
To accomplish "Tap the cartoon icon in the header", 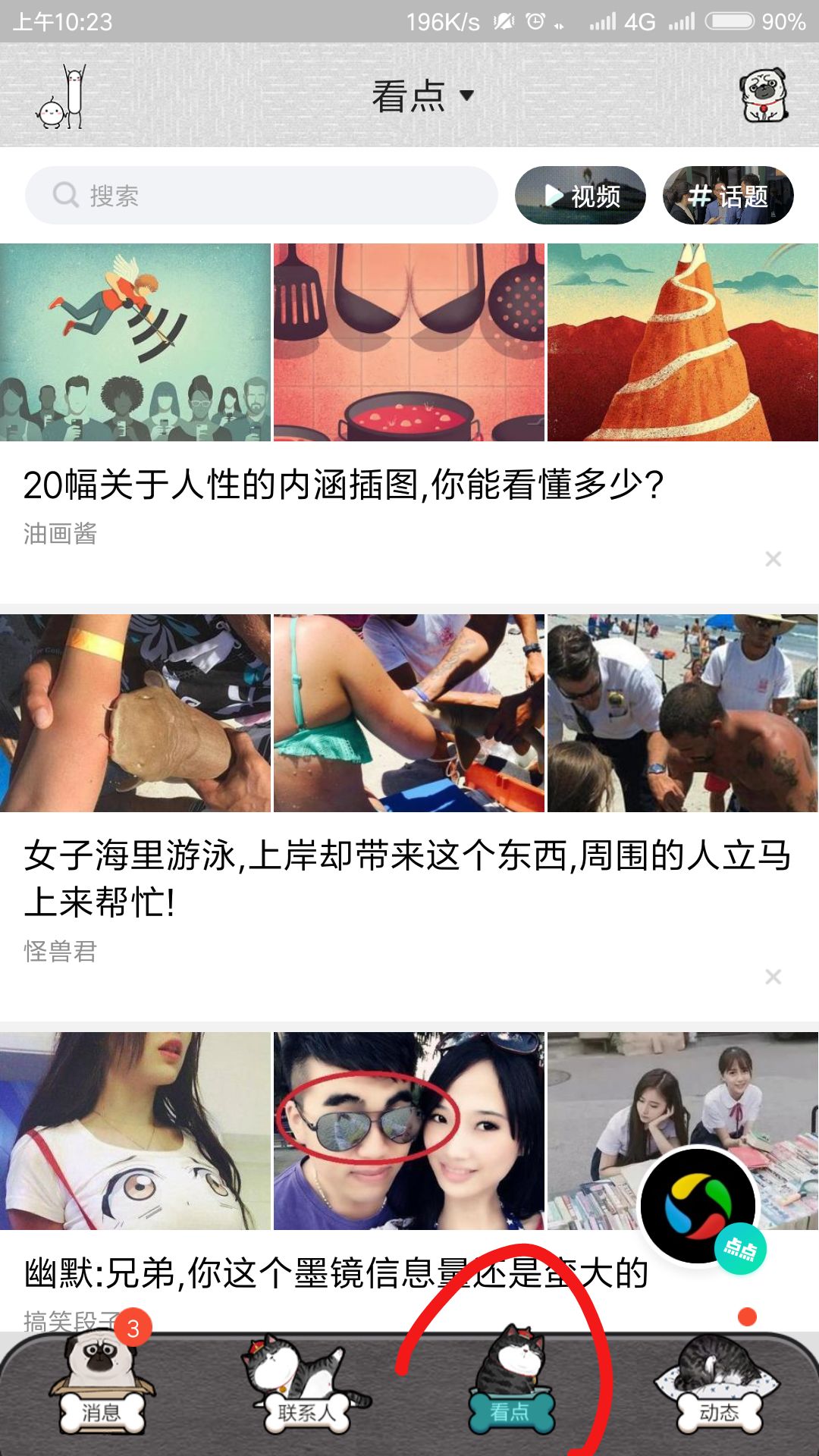I will point(62,98).
